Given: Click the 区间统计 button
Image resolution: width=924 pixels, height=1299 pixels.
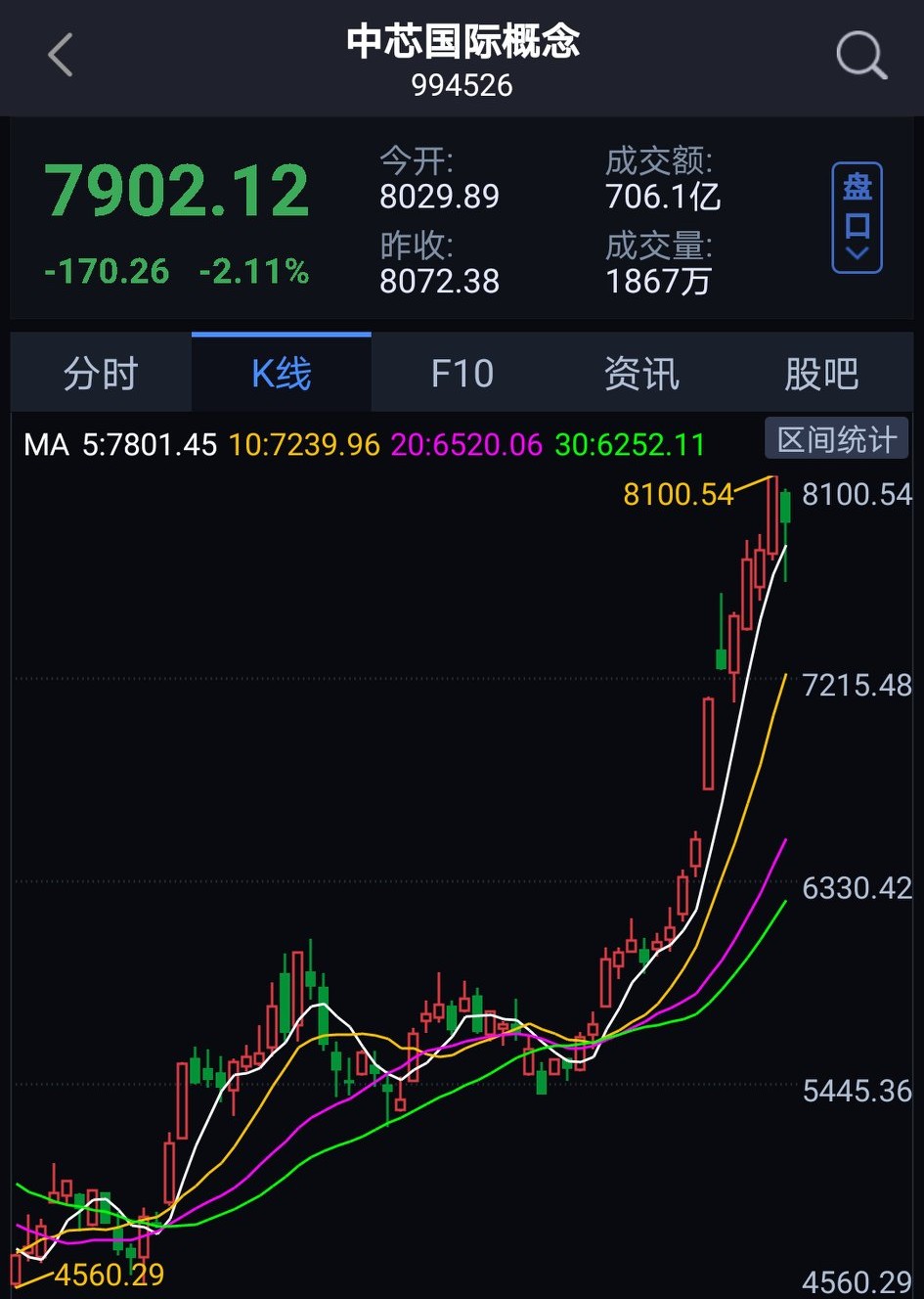Looking at the screenshot, I should (836, 438).
